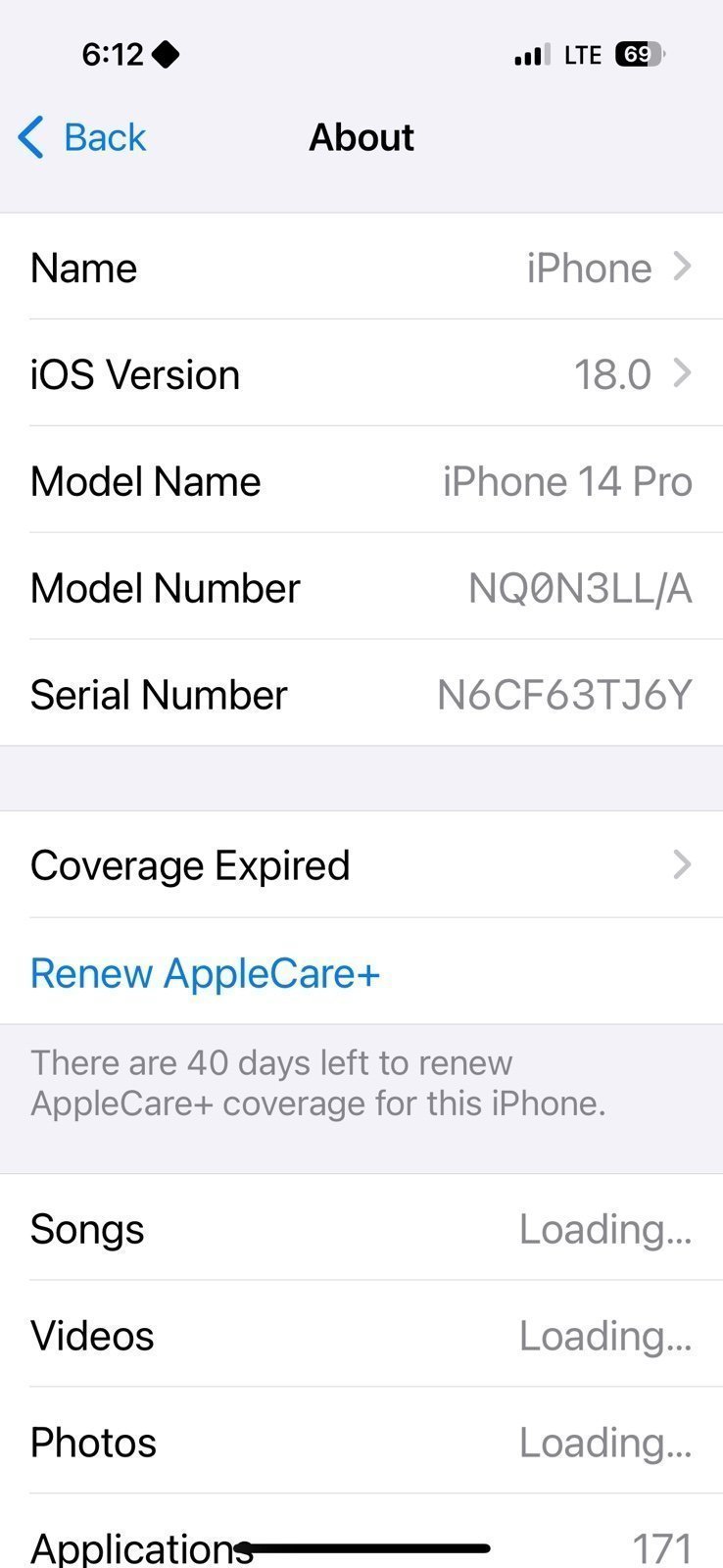
Task: Tap Renew AppleCare+ link
Action: click(205, 973)
